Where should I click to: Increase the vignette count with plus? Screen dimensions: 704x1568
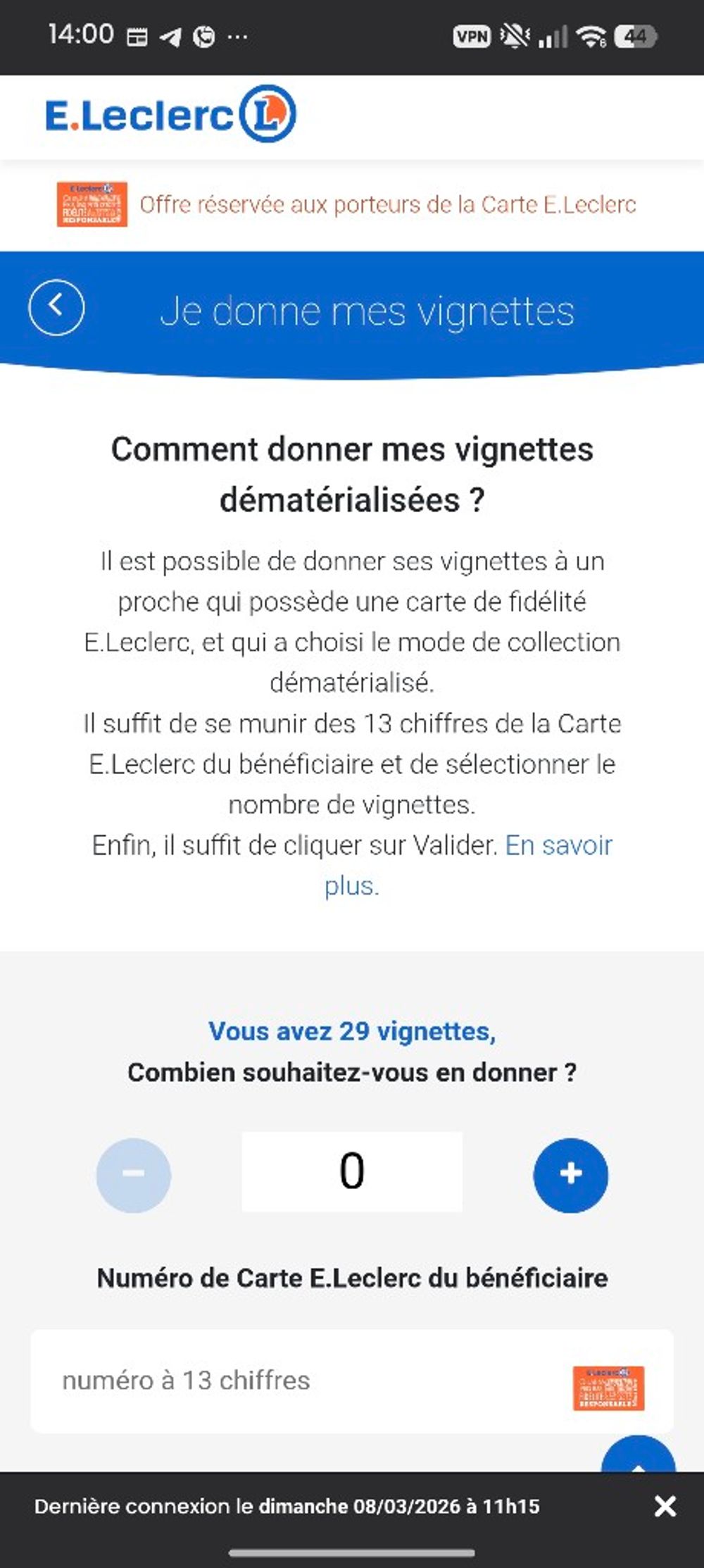pos(570,1175)
